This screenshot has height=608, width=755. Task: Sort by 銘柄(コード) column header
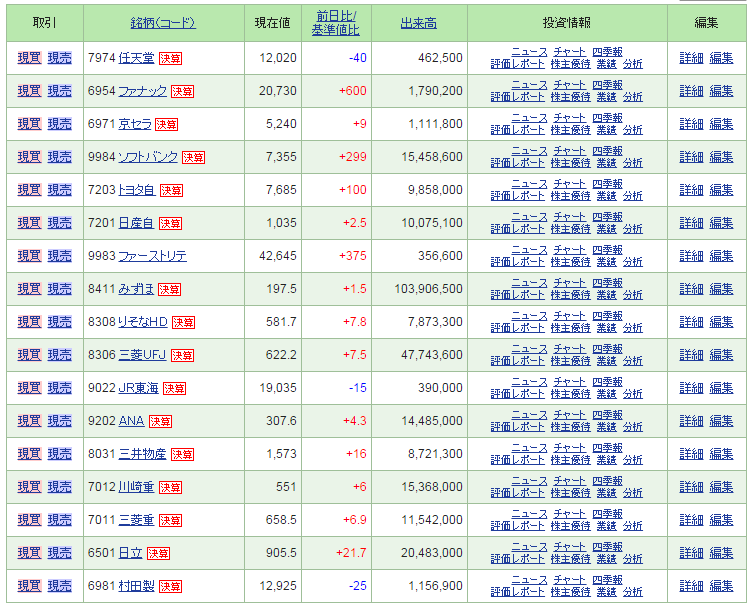[x=162, y=23]
